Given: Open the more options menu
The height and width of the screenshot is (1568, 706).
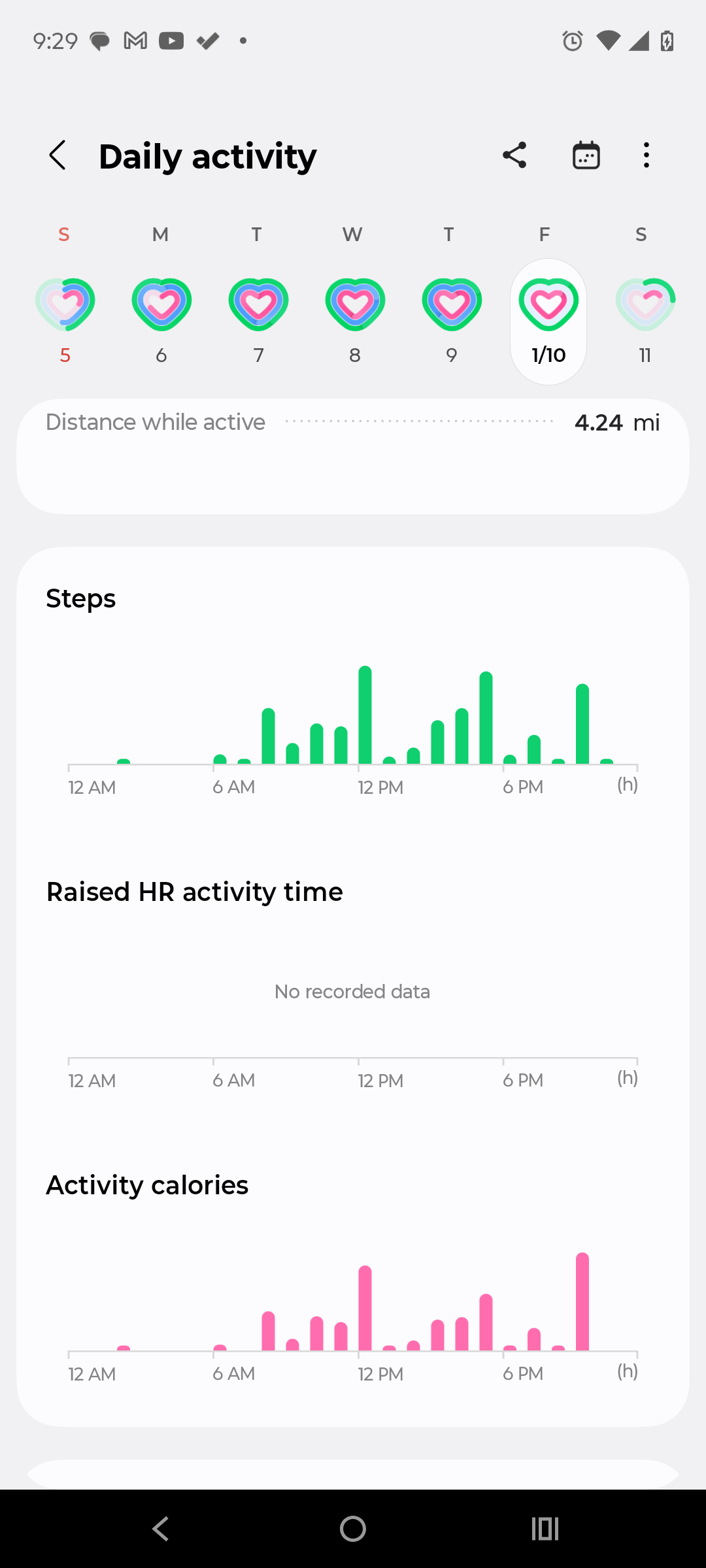Looking at the screenshot, I should point(646,155).
